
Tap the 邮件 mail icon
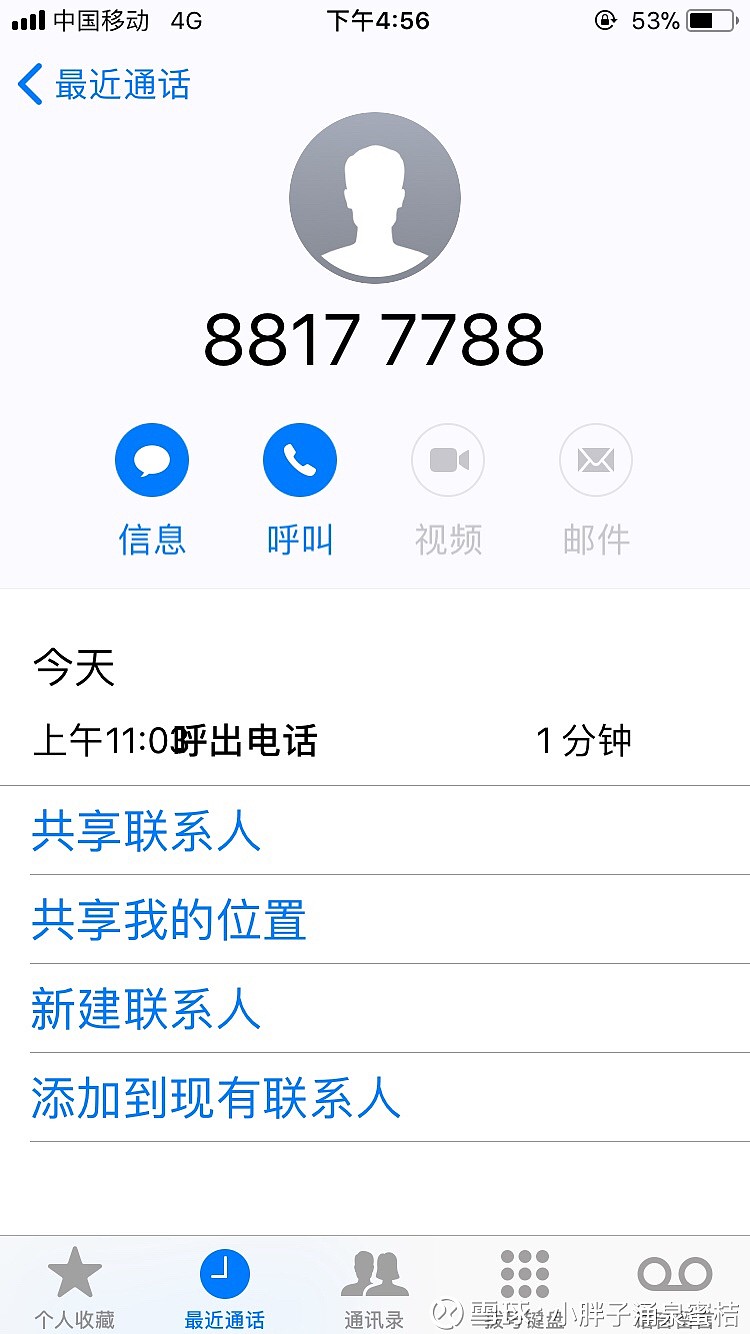click(596, 459)
